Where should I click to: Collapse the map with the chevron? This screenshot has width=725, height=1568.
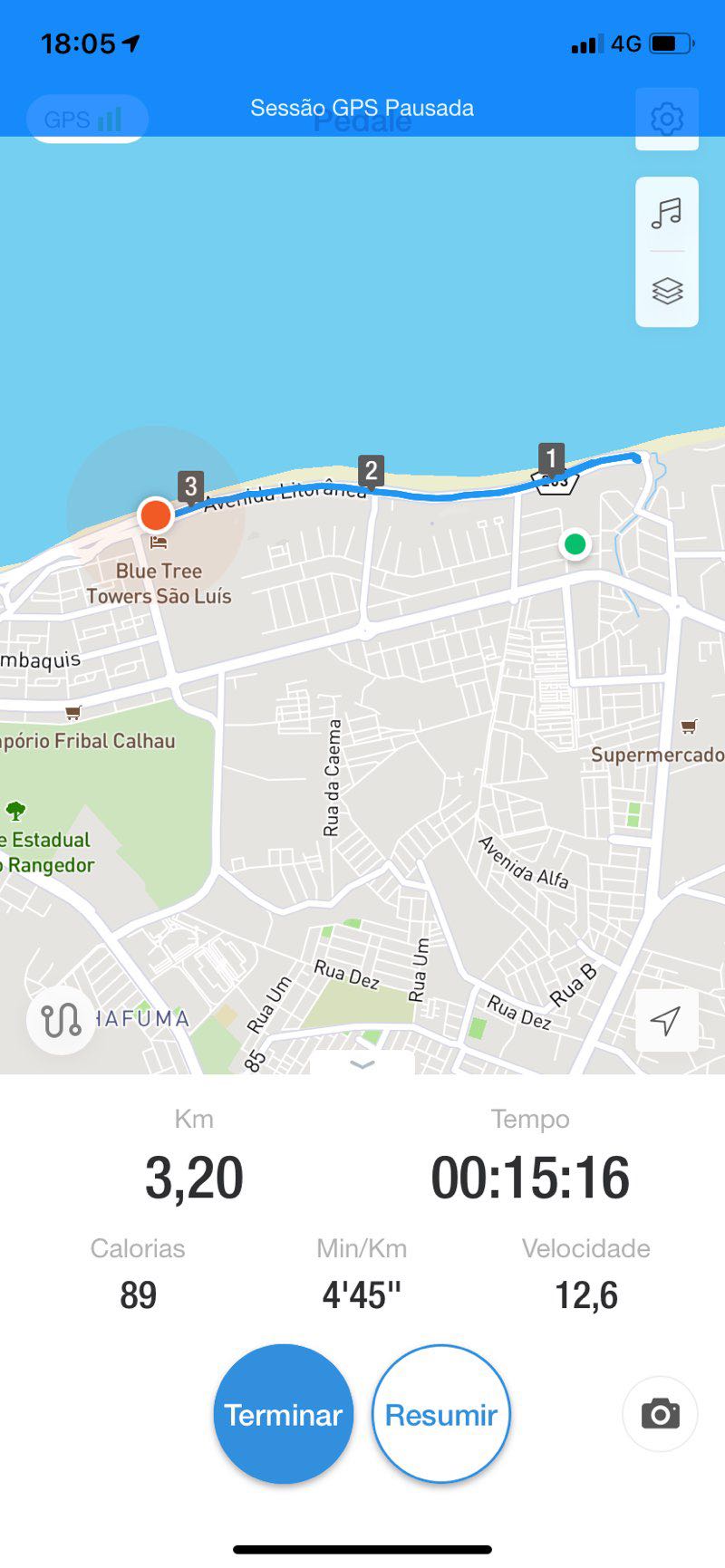click(x=362, y=1064)
